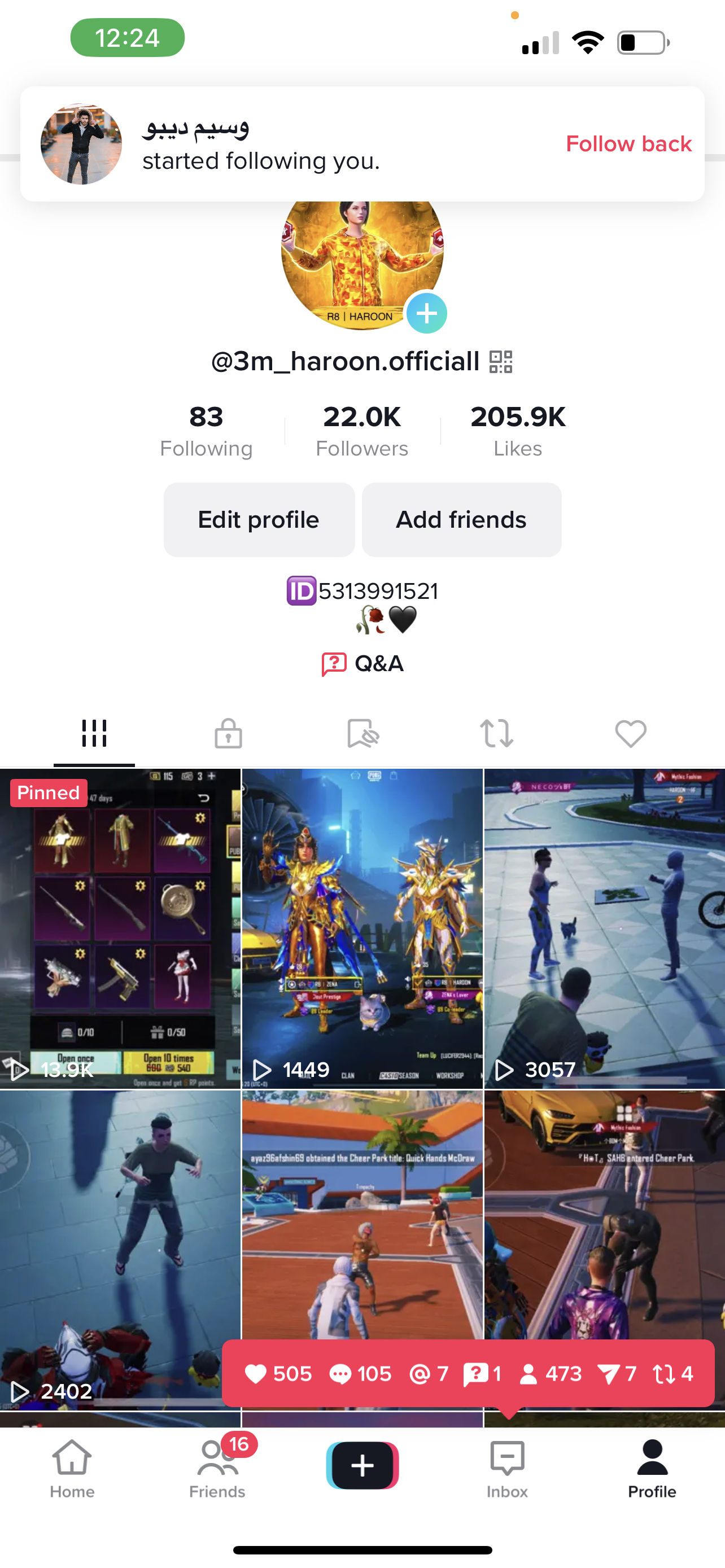This screenshot has width=725, height=1568.
Task: Follow back the new follower
Action: pos(628,144)
